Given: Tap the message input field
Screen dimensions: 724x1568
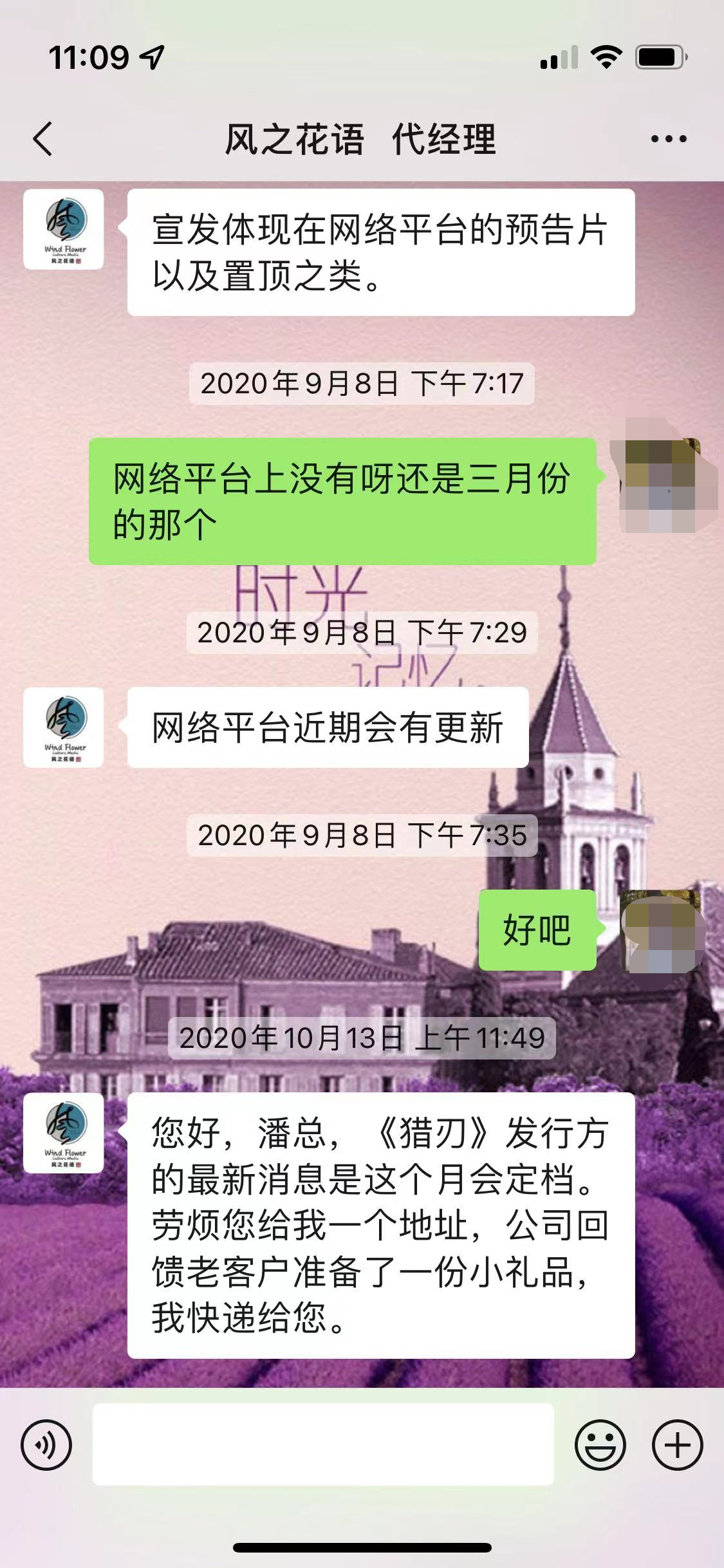Looking at the screenshot, I should pyautogui.click(x=323, y=1445).
